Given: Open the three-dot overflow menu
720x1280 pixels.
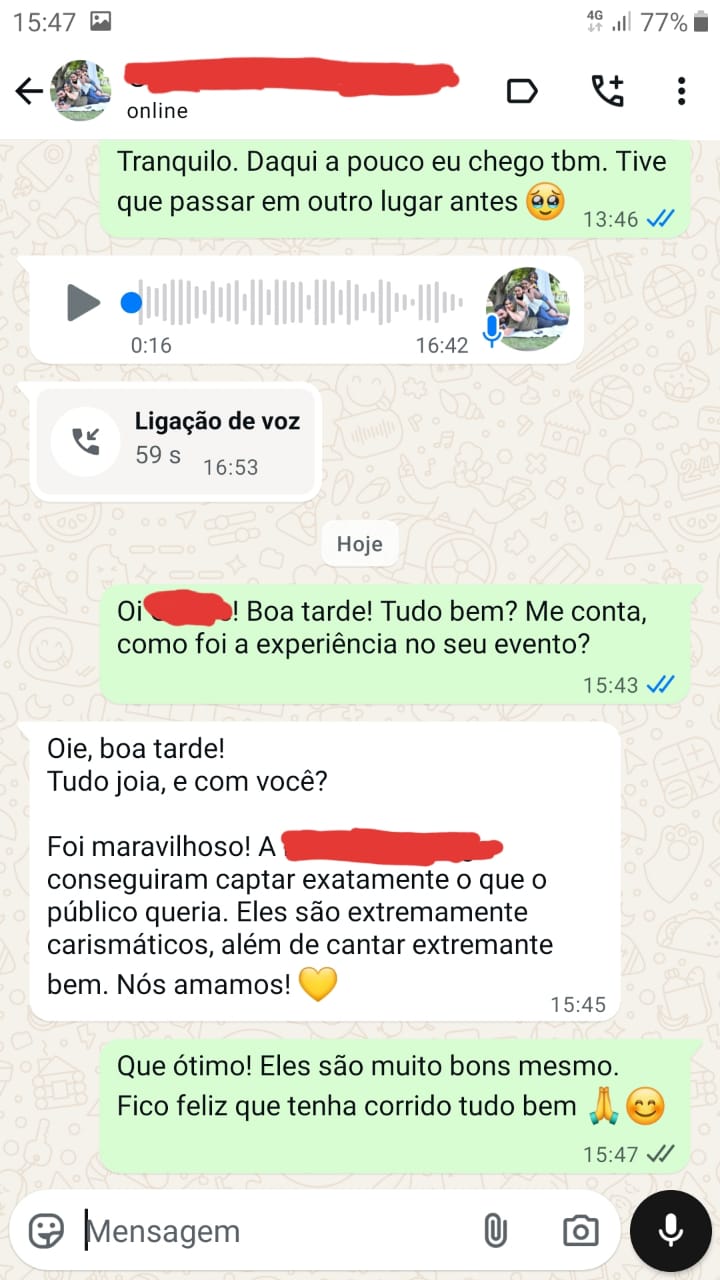Looking at the screenshot, I should pos(681,91).
